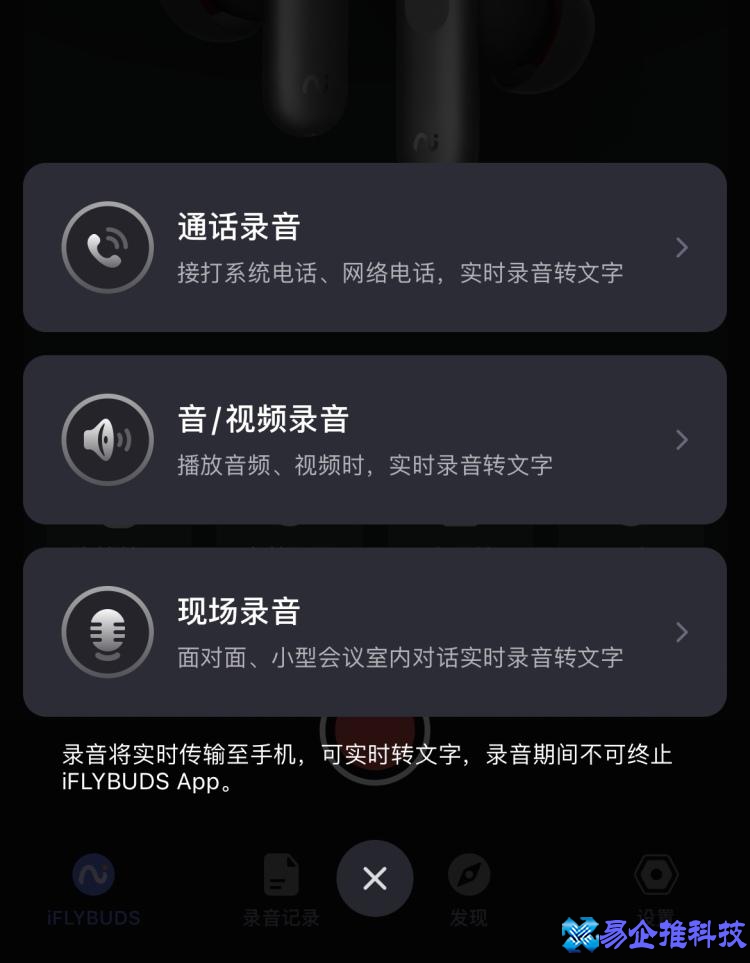
Task: Tap the 音/视频录音 speaker icon
Action: [x=107, y=439]
